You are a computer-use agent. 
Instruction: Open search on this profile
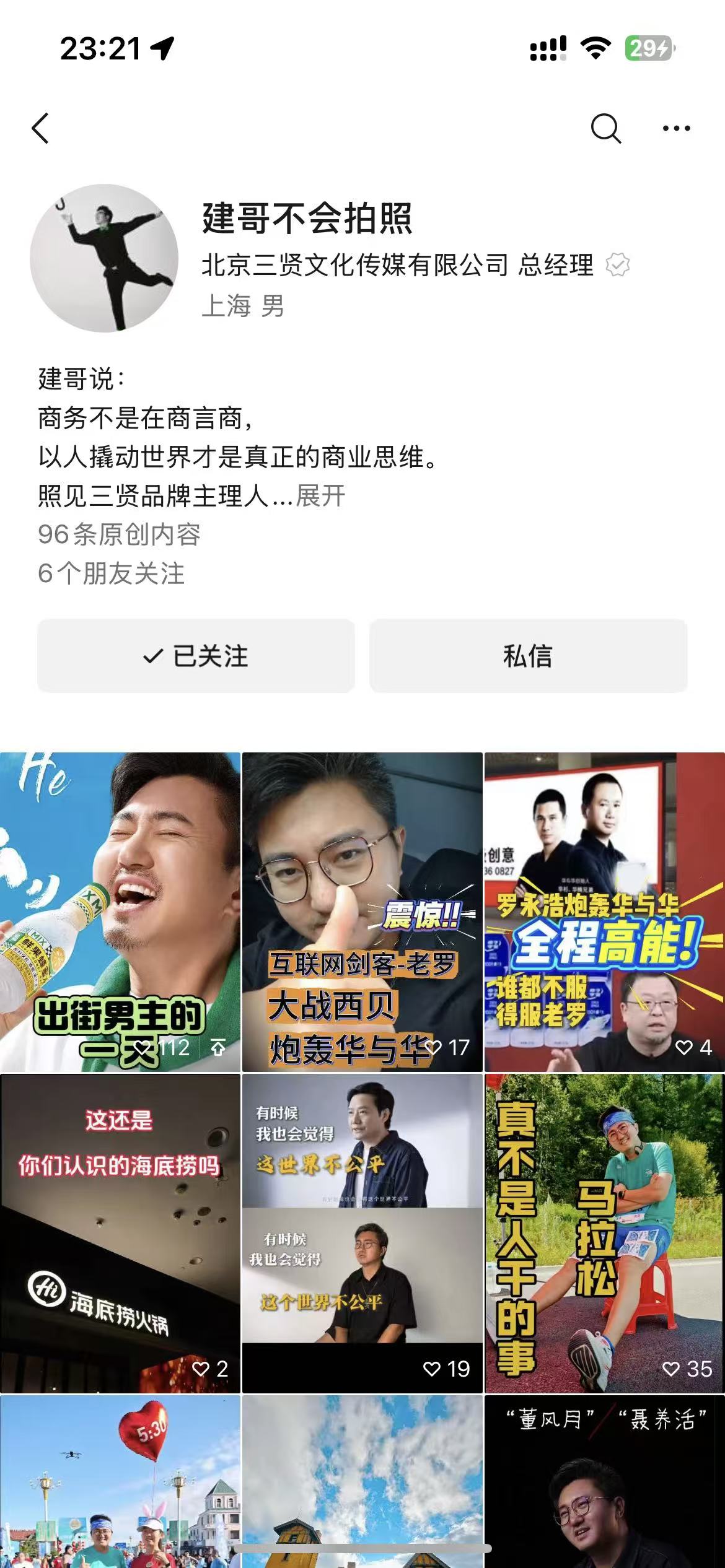tap(605, 129)
